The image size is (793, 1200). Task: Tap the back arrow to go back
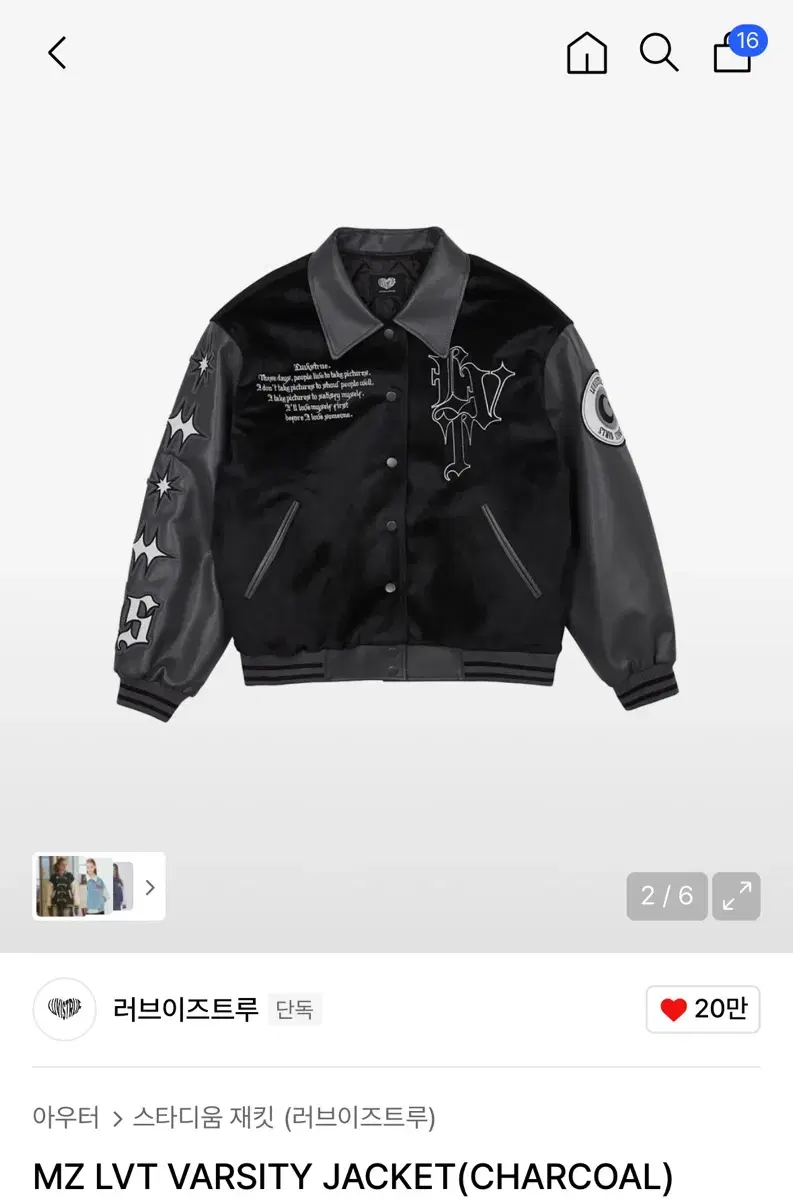coord(57,53)
